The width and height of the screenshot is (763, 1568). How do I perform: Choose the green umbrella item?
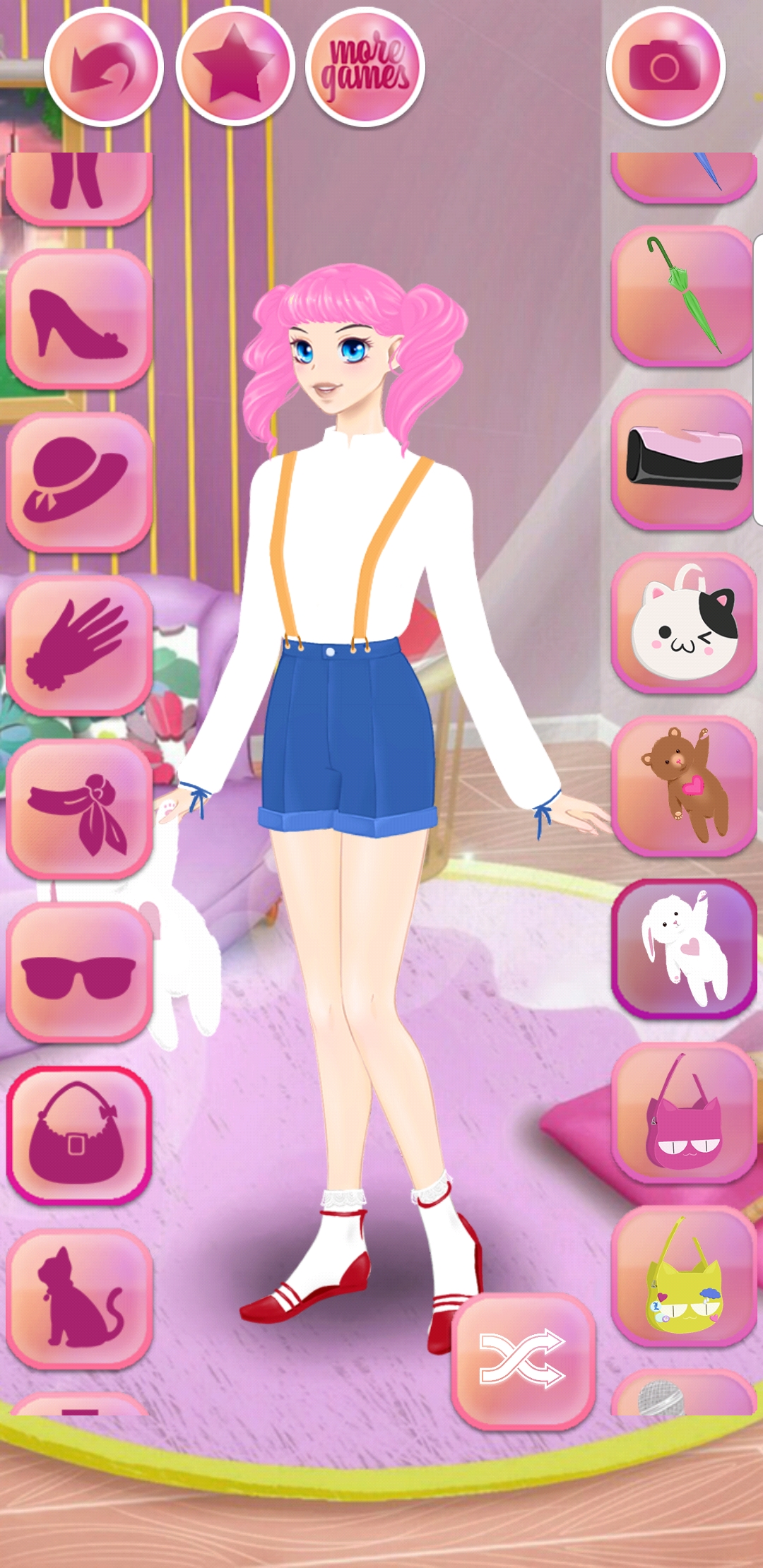click(684, 297)
